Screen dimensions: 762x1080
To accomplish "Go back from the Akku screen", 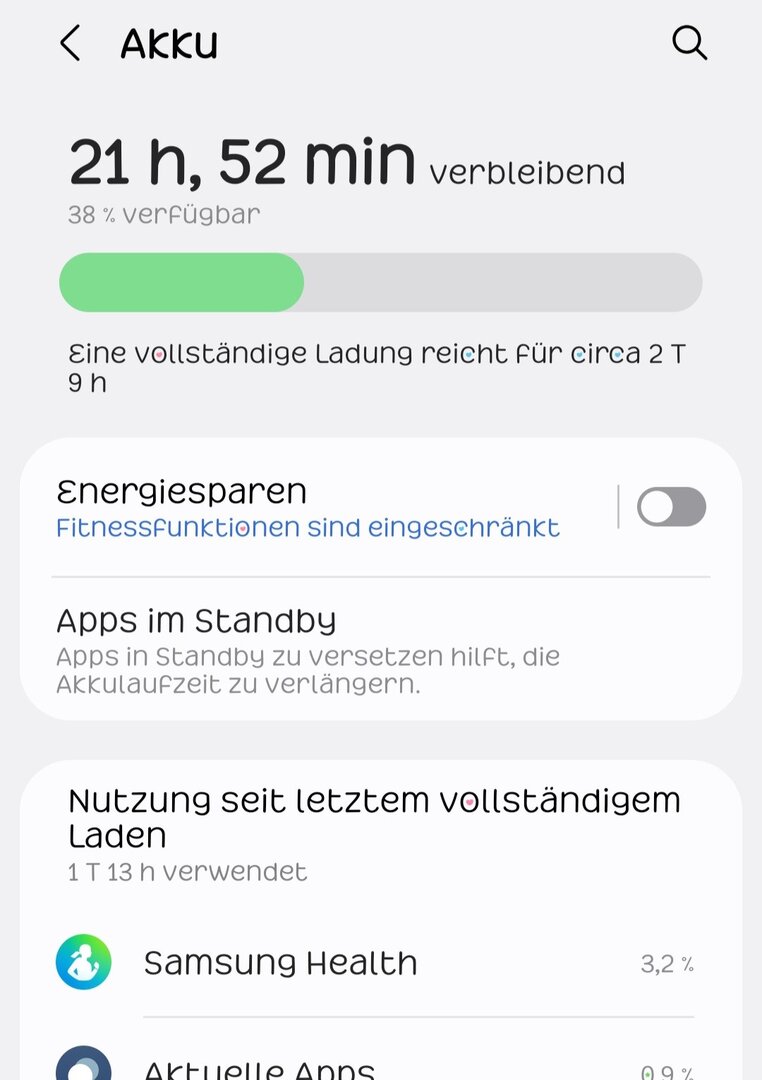I will click(x=69, y=44).
